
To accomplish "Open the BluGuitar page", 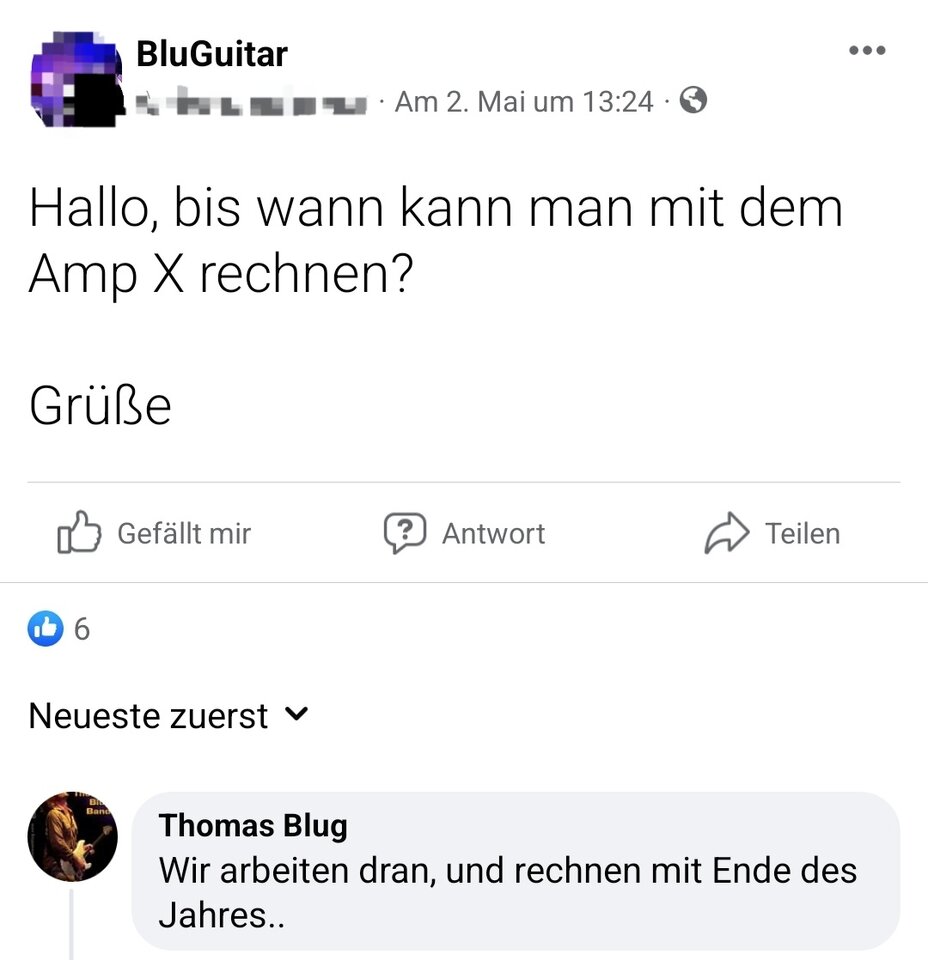I will [x=212, y=53].
